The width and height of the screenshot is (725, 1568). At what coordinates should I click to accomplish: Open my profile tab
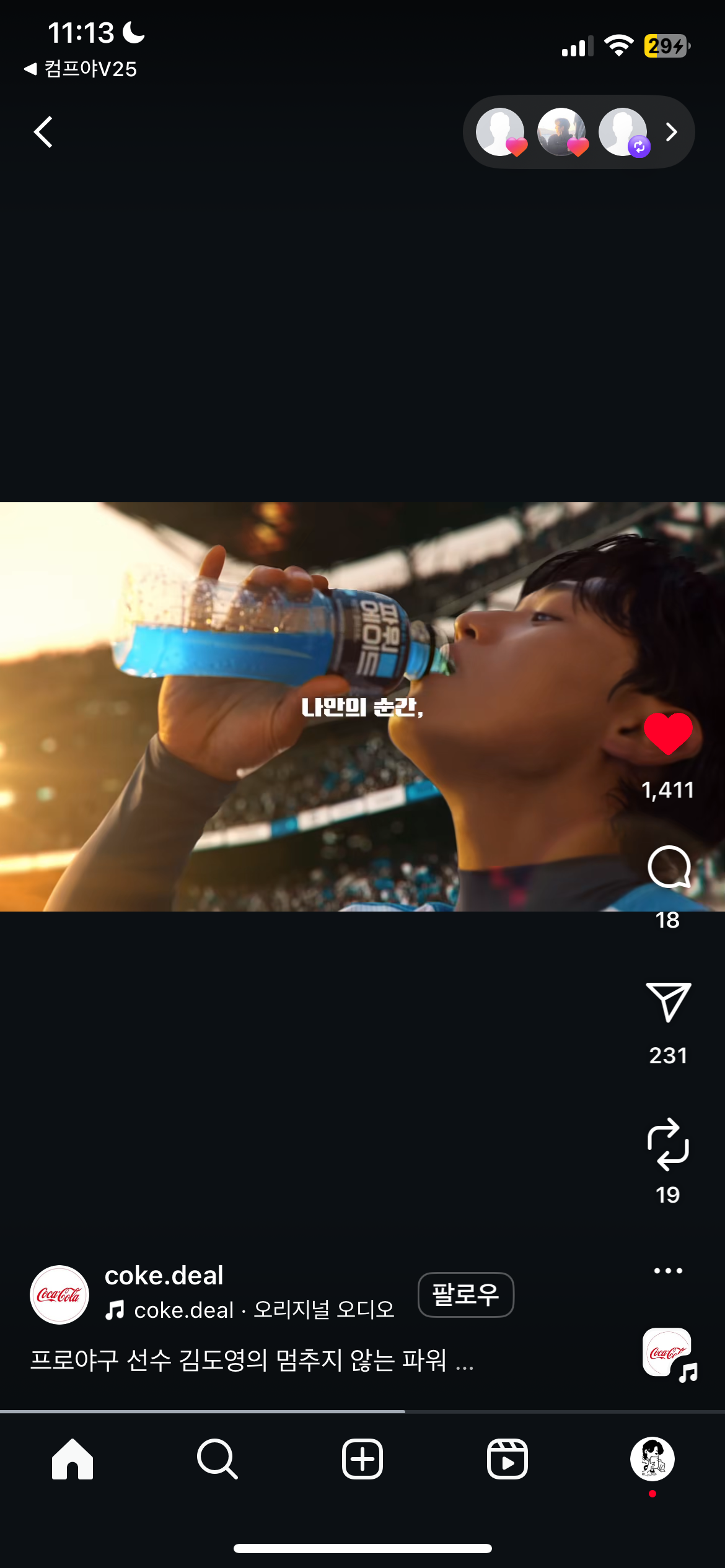click(x=652, y=1459)
